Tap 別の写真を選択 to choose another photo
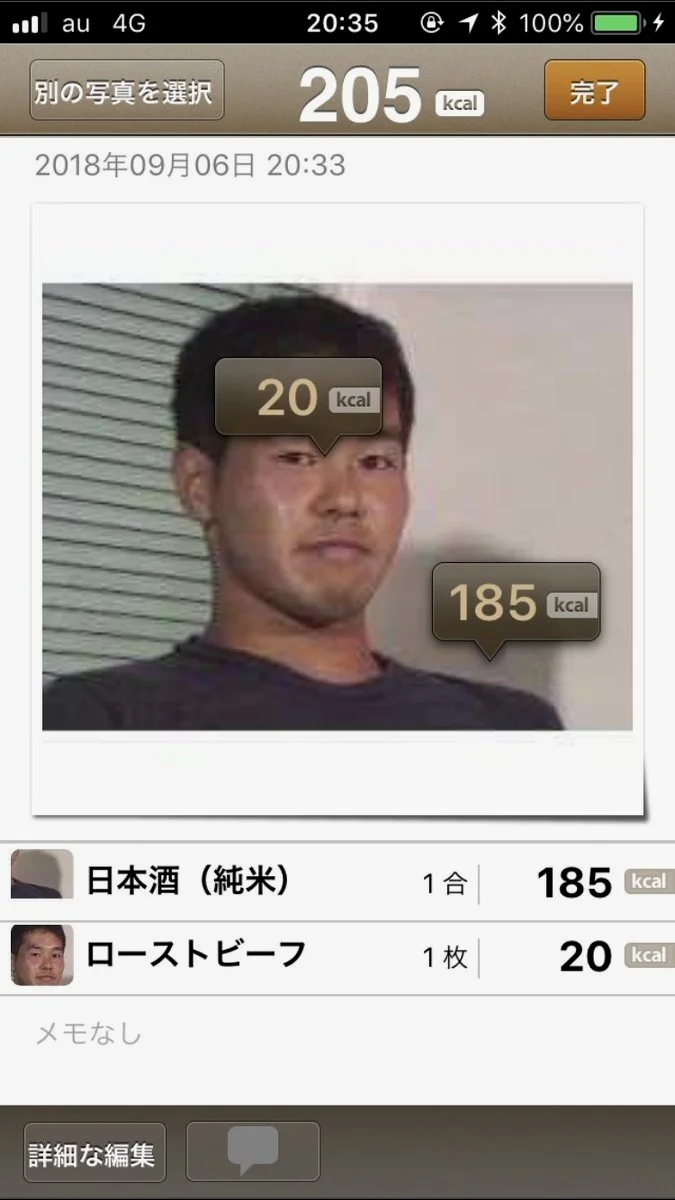 click(x=126, y=91)
